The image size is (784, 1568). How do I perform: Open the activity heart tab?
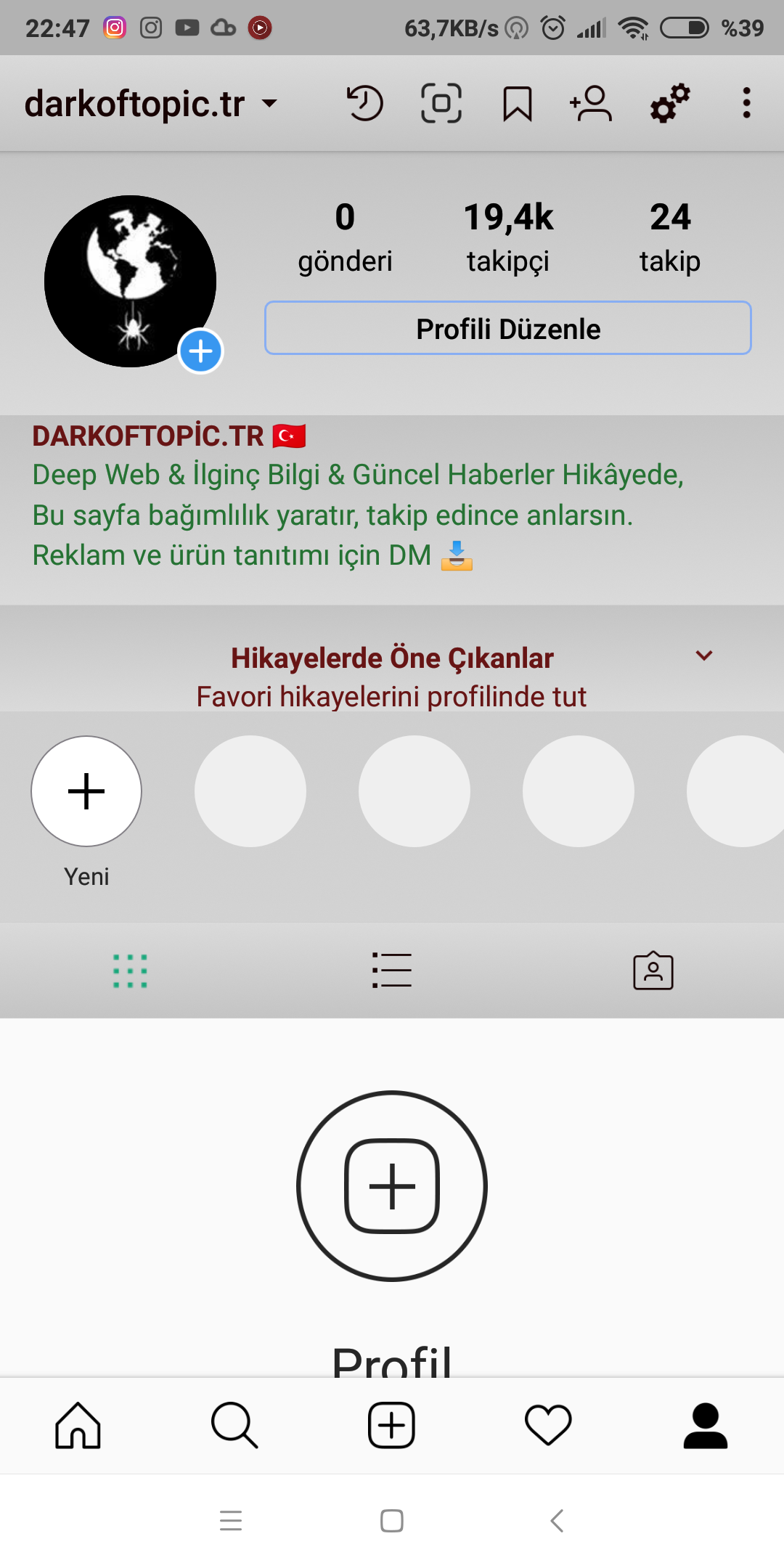click(548, 1426)
